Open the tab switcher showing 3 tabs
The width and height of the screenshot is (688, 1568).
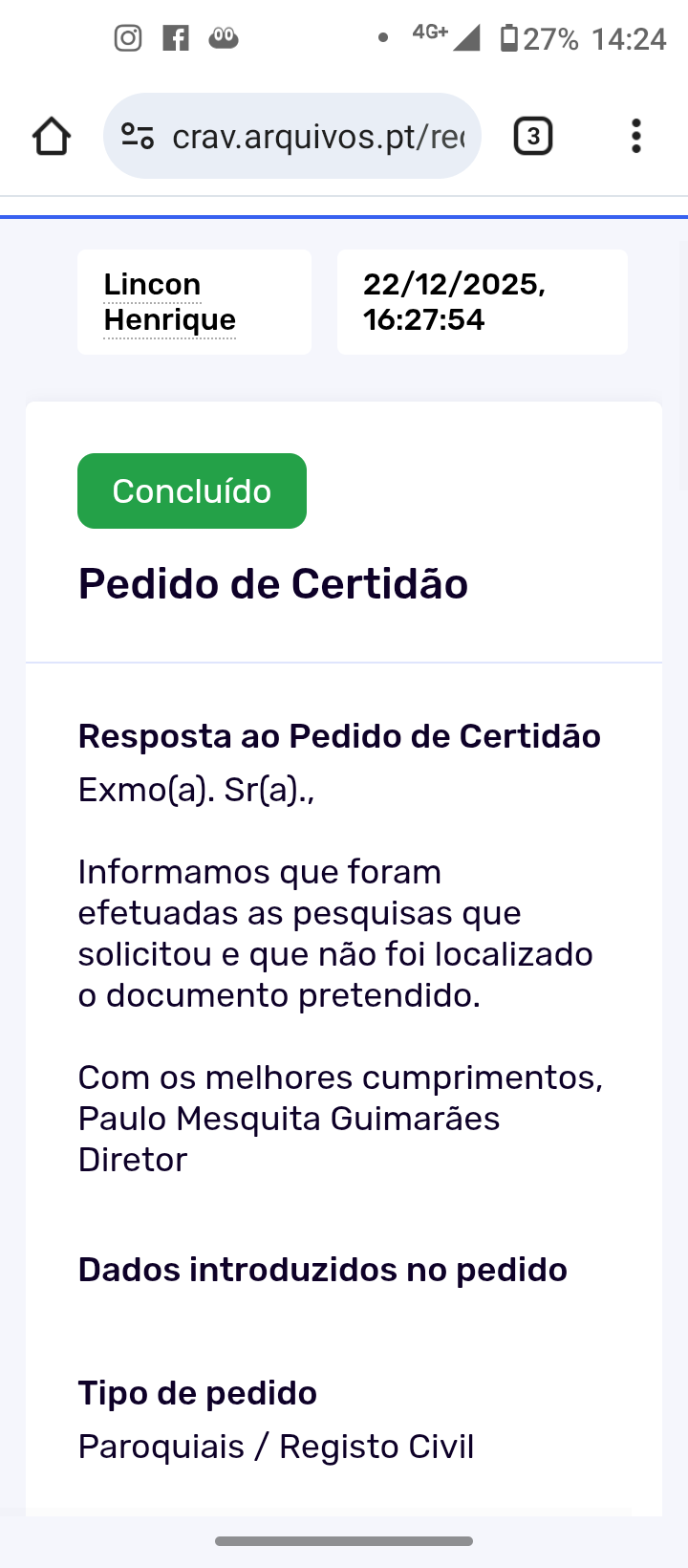[x=533, y=137]
